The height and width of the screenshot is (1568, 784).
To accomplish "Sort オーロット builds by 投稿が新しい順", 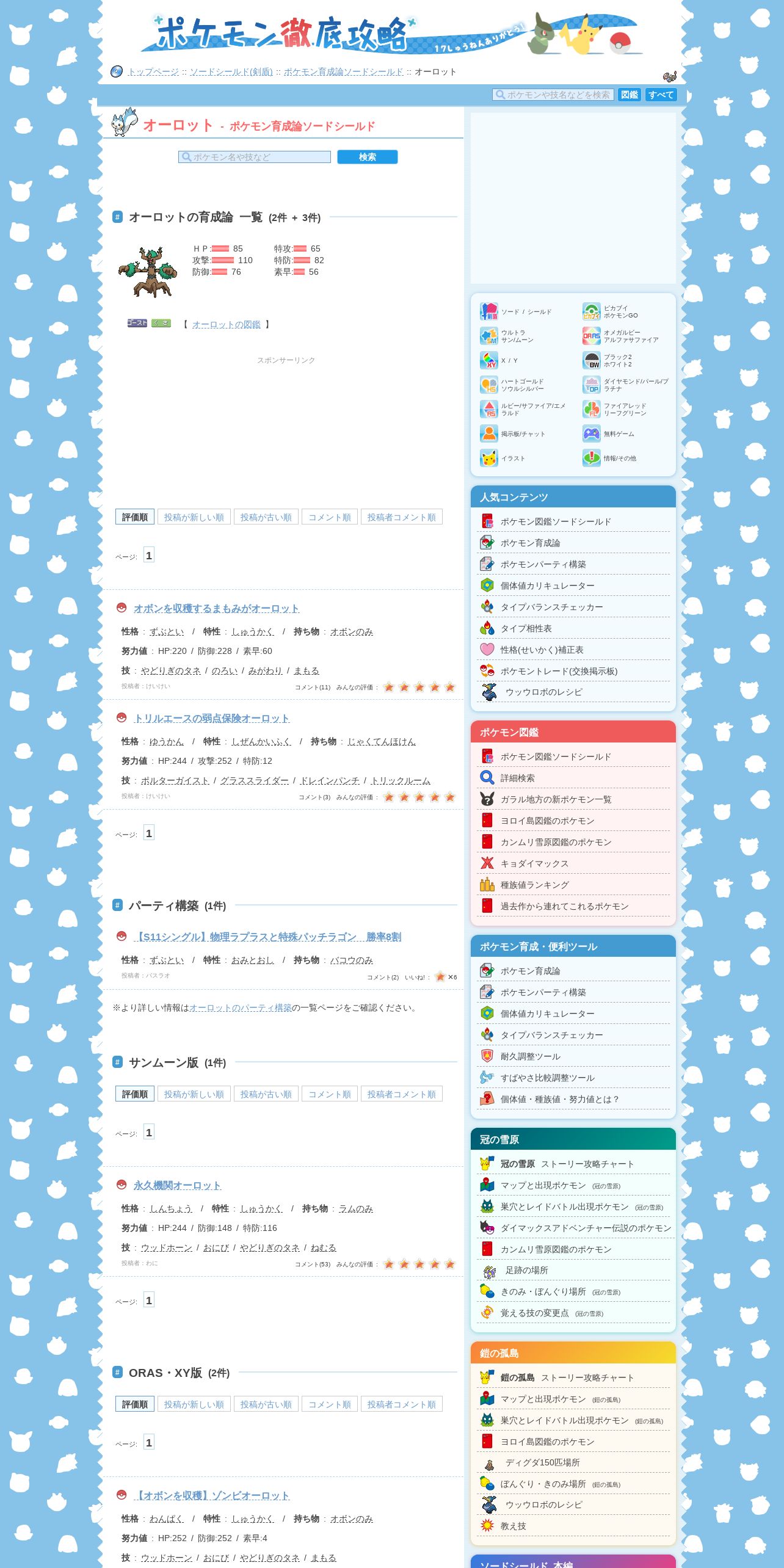I will click(194, 517).
